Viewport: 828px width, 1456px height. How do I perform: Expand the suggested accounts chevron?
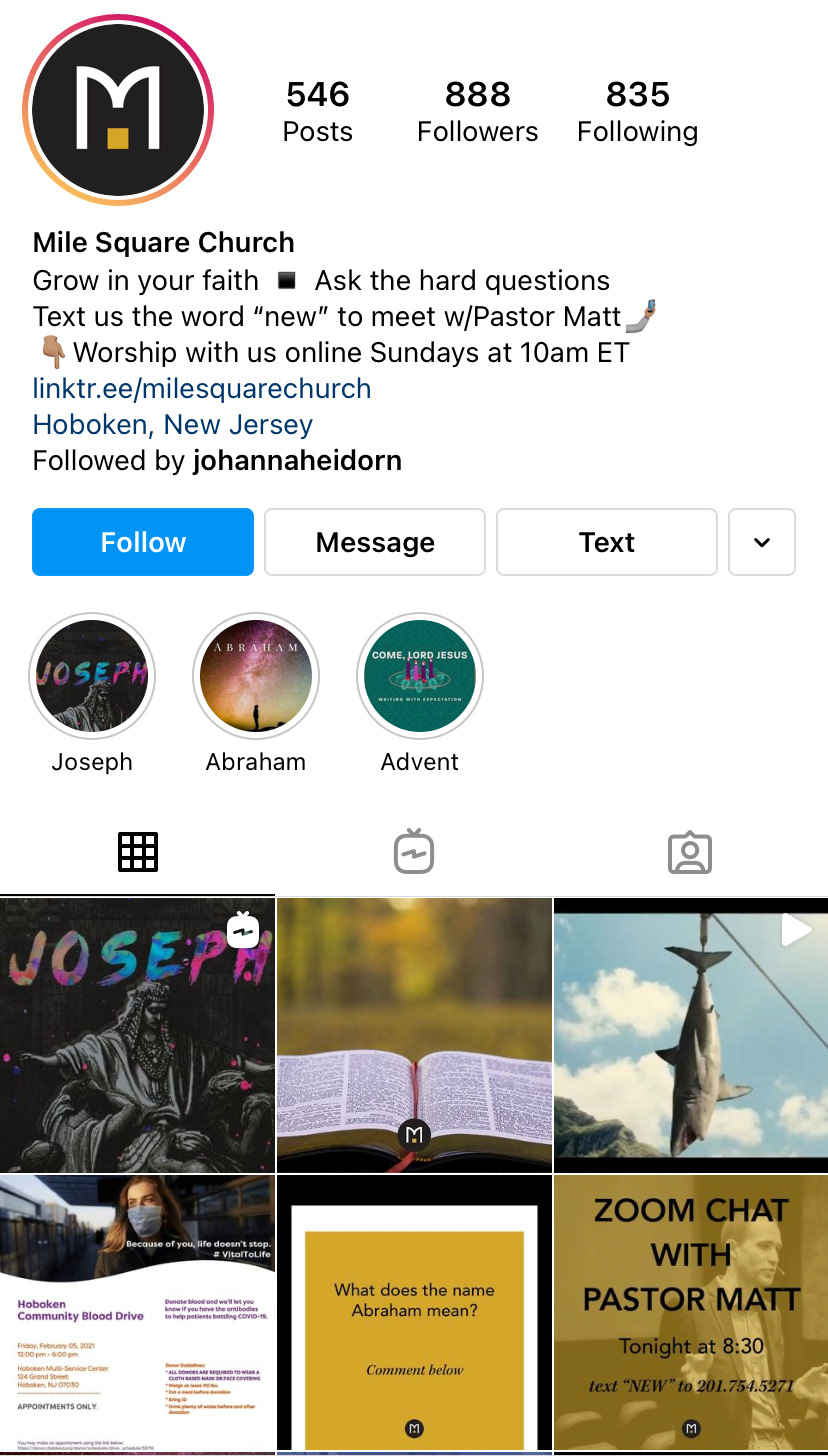coord(762,542)
